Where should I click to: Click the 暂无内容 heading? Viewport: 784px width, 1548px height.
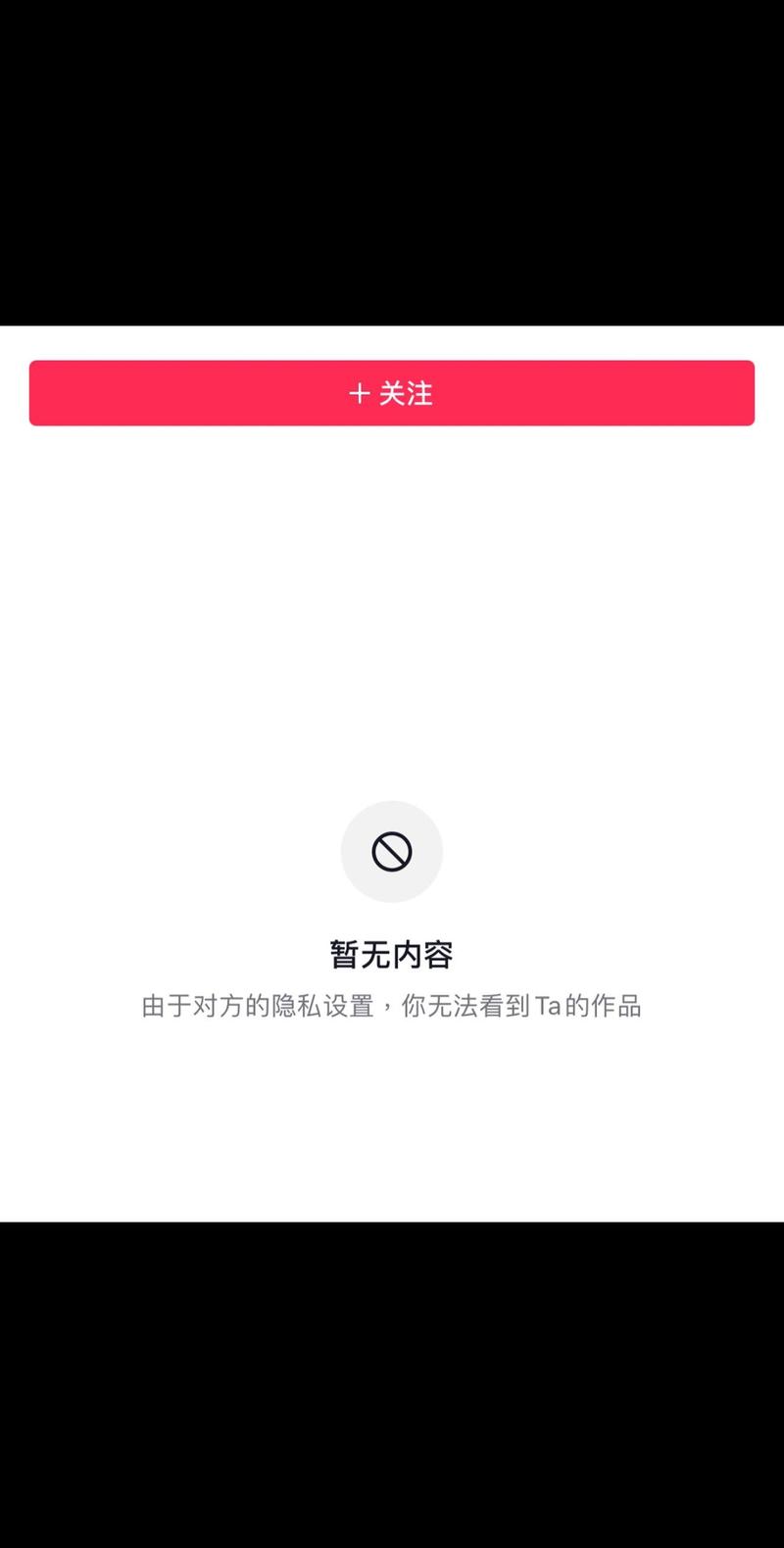click(x=392, y=952)
